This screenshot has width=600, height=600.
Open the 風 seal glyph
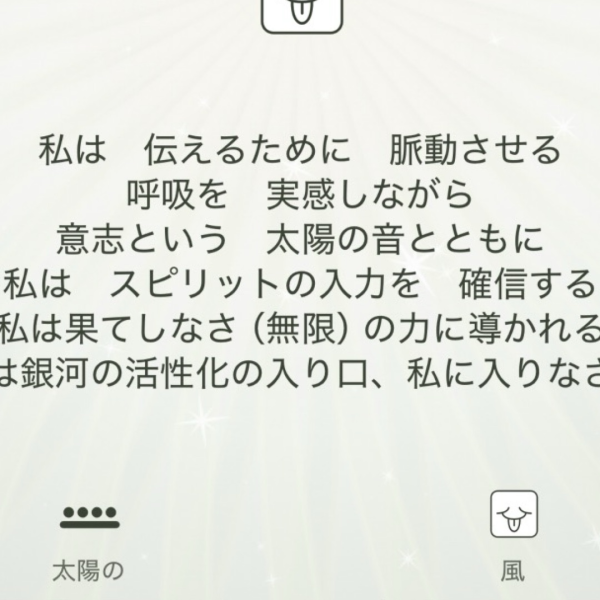click(x=513, y=516)
